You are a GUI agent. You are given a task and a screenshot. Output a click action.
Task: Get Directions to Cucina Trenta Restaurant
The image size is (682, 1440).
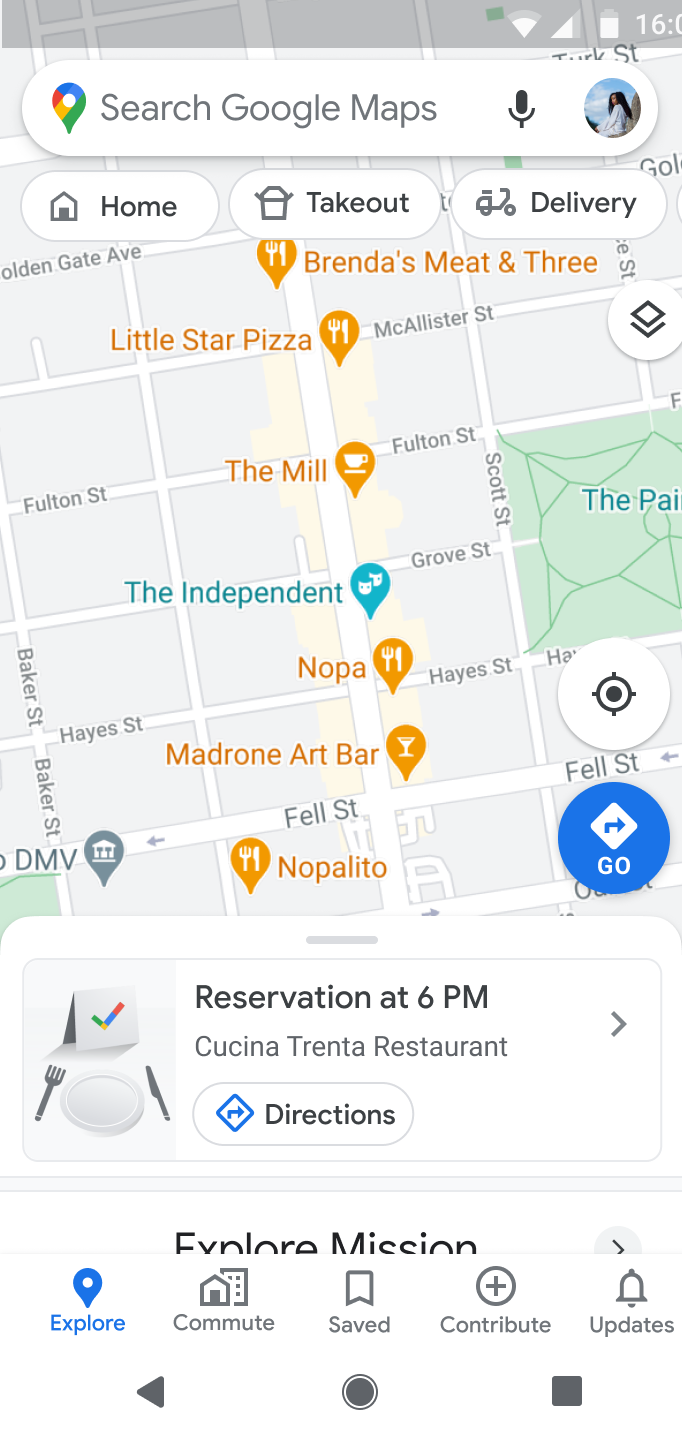[303, 1114]
